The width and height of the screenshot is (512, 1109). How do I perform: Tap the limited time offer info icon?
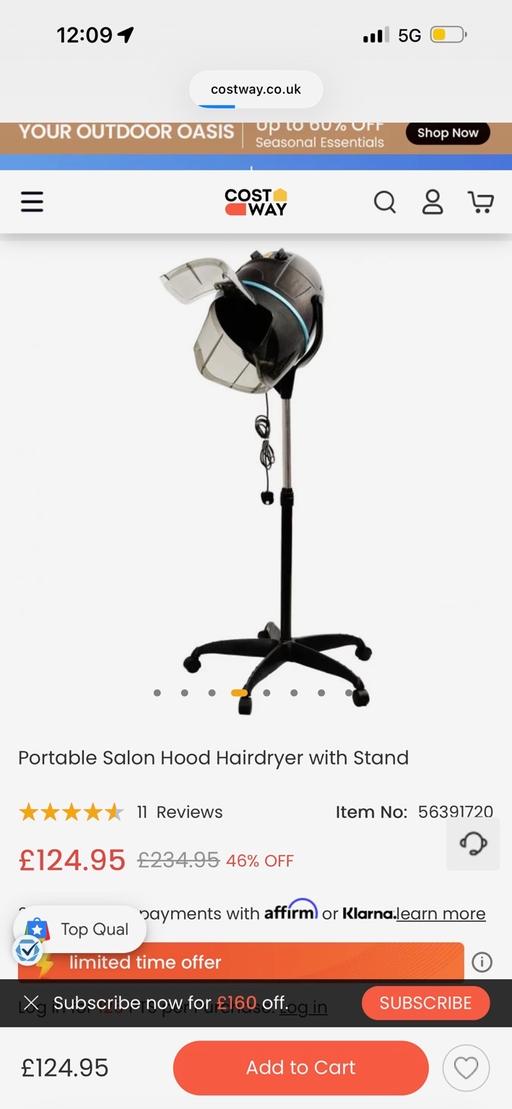click(482, 963)
